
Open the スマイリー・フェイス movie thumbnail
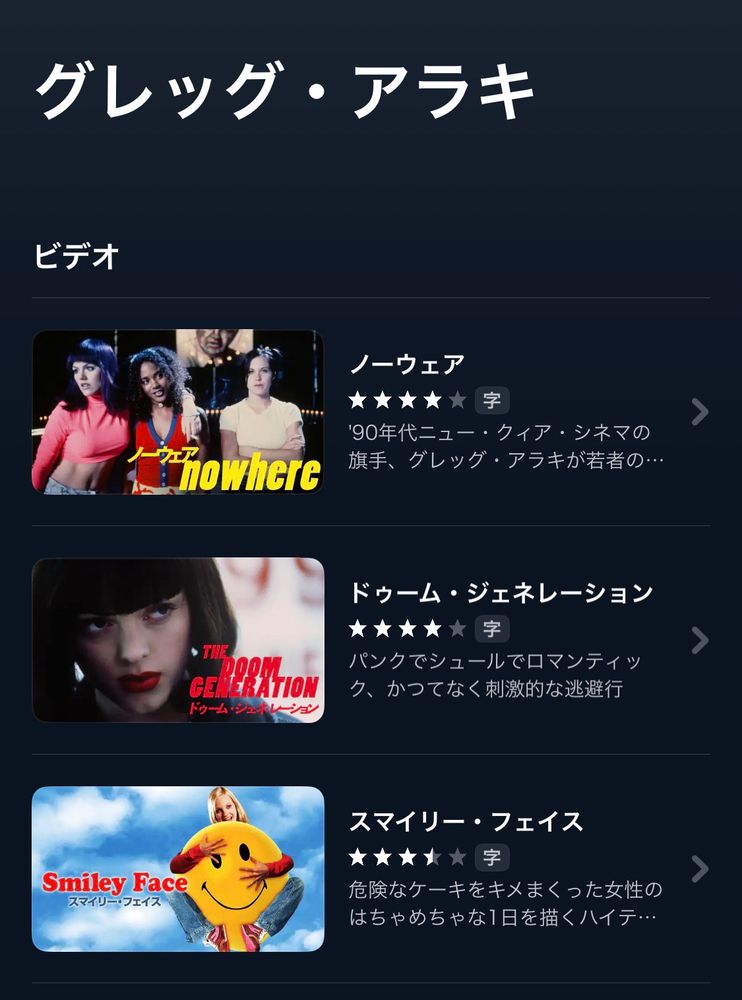(178, 869)
